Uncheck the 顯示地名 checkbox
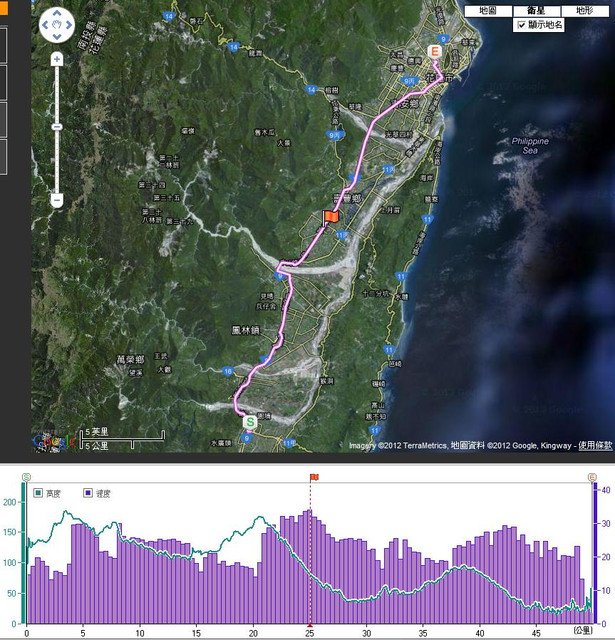Viewport: 615px width, 640px height. tap(521, 24)
